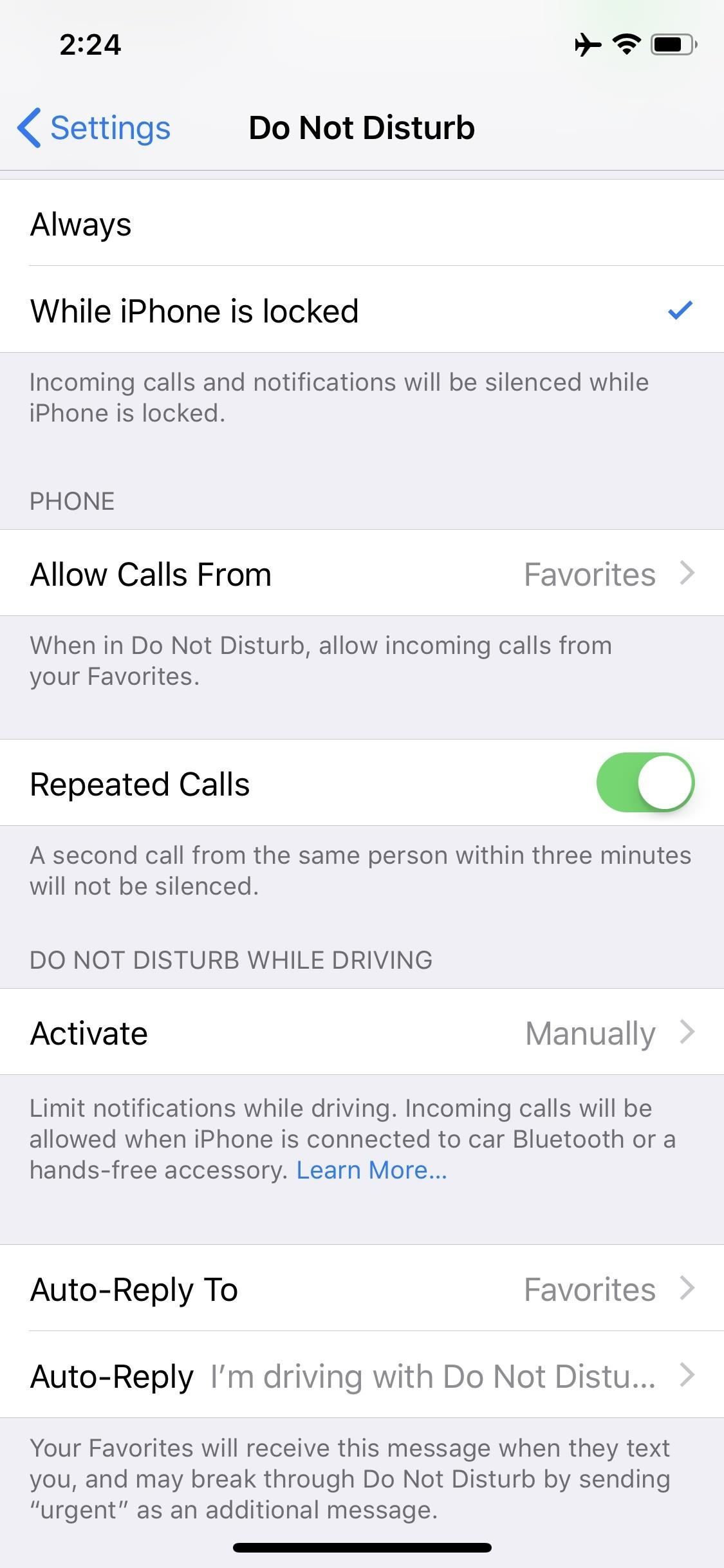Open the Auto-Reply To setting
Image resolution: width=724 pixels, height=1568 pixels.
tap(362, 1289)
